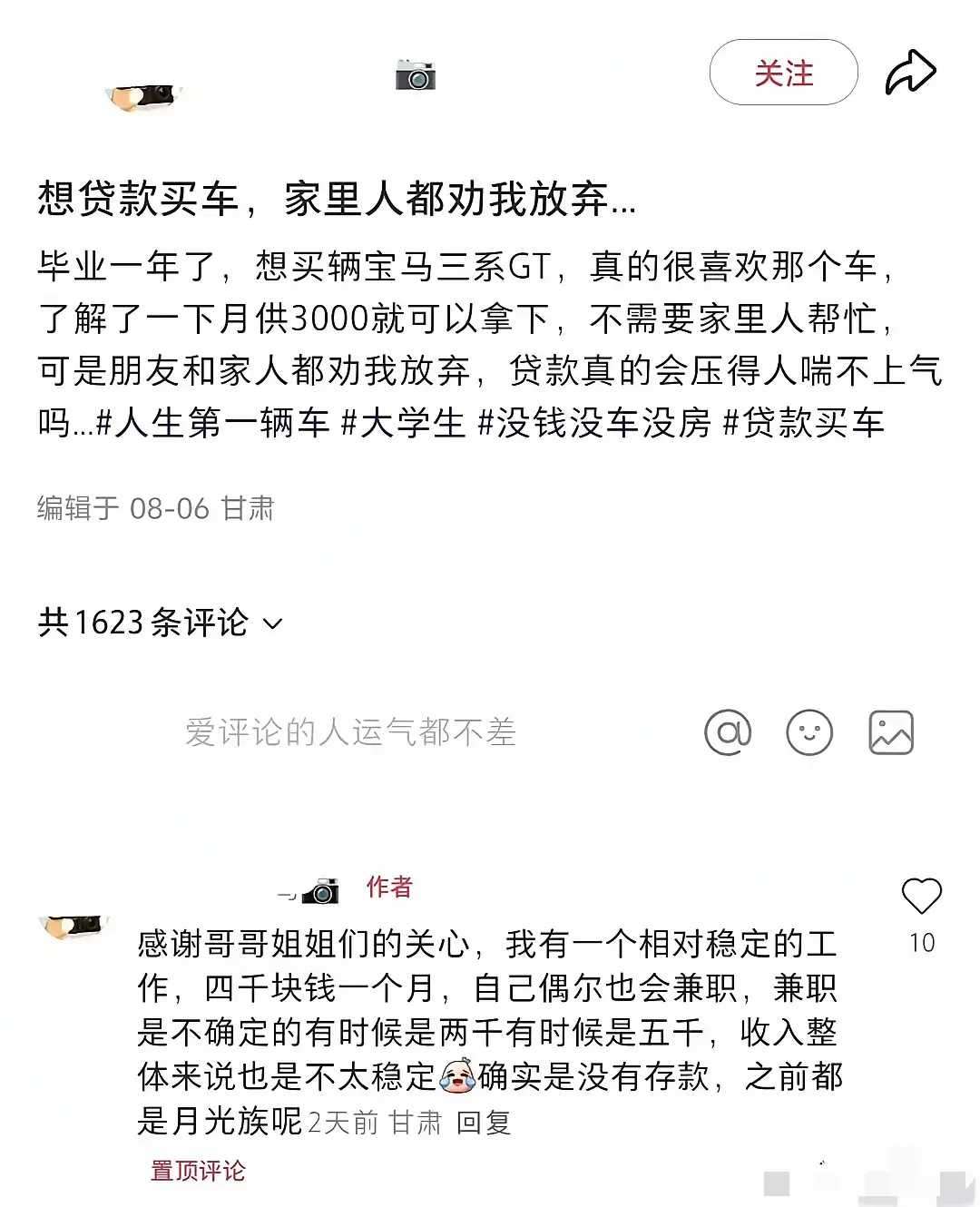Open the emoji picker icon
The image size is (980, 1207).
808,731
